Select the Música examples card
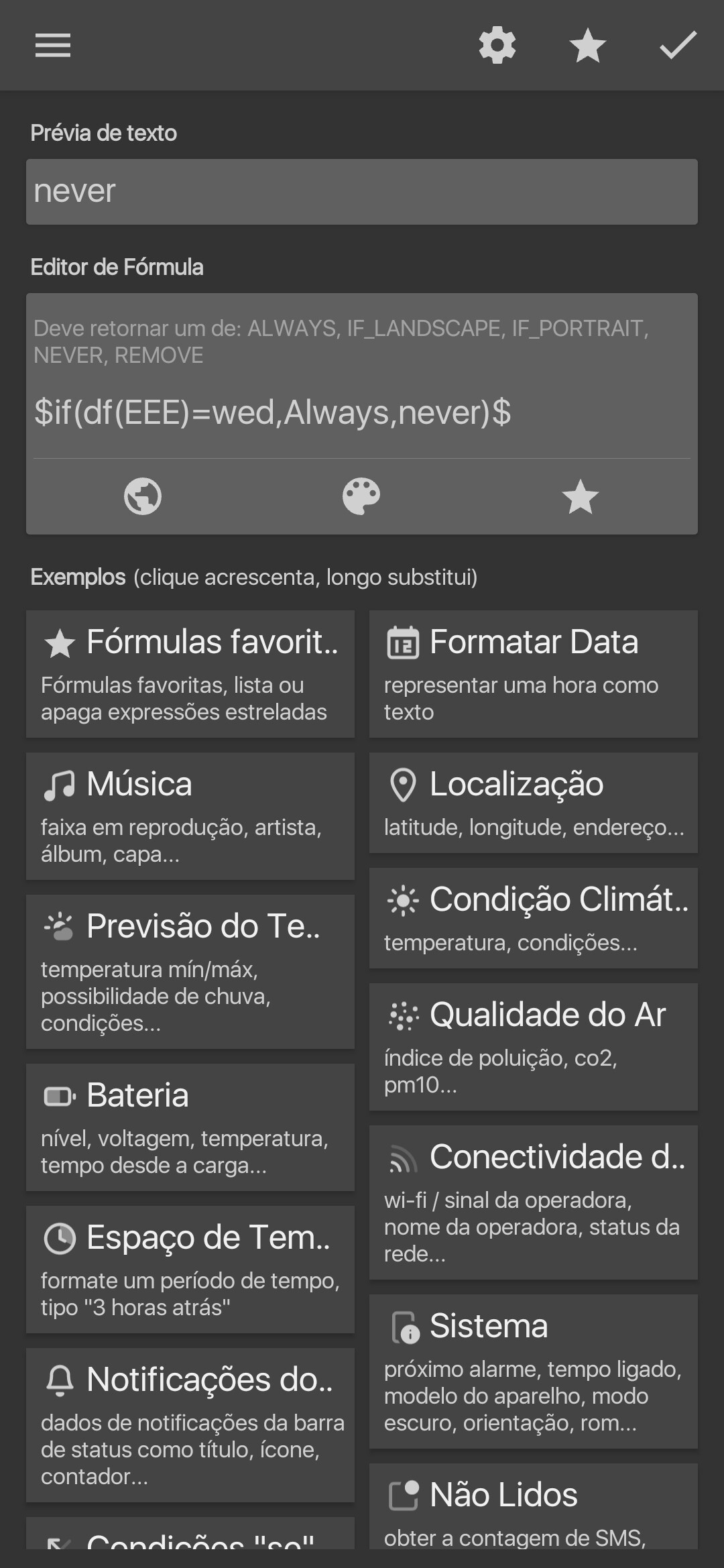Viewport: 724px width, 1568px height. pyautogui.click(x=190, y=816)
